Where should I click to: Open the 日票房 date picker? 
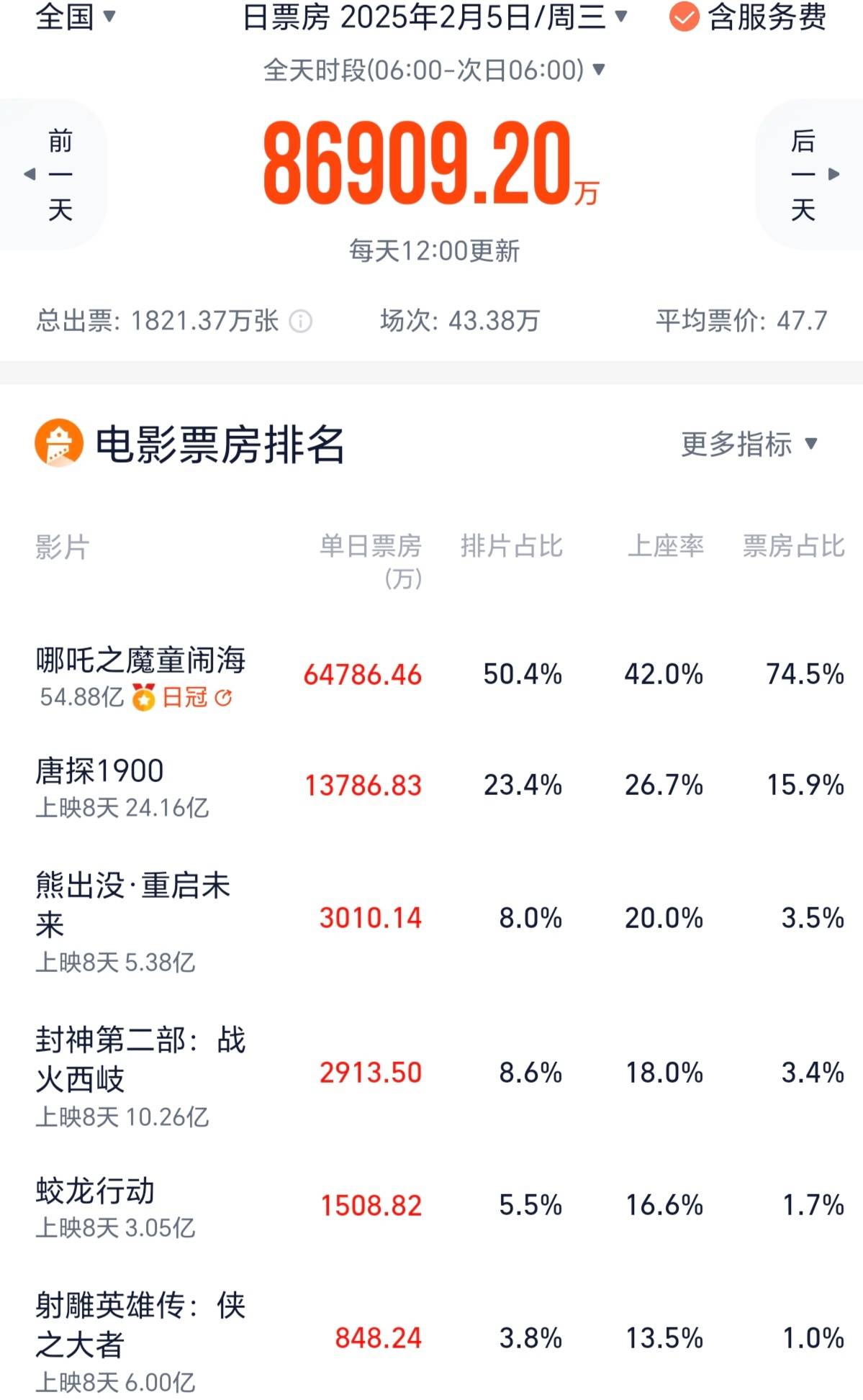(x=434, y=17)
